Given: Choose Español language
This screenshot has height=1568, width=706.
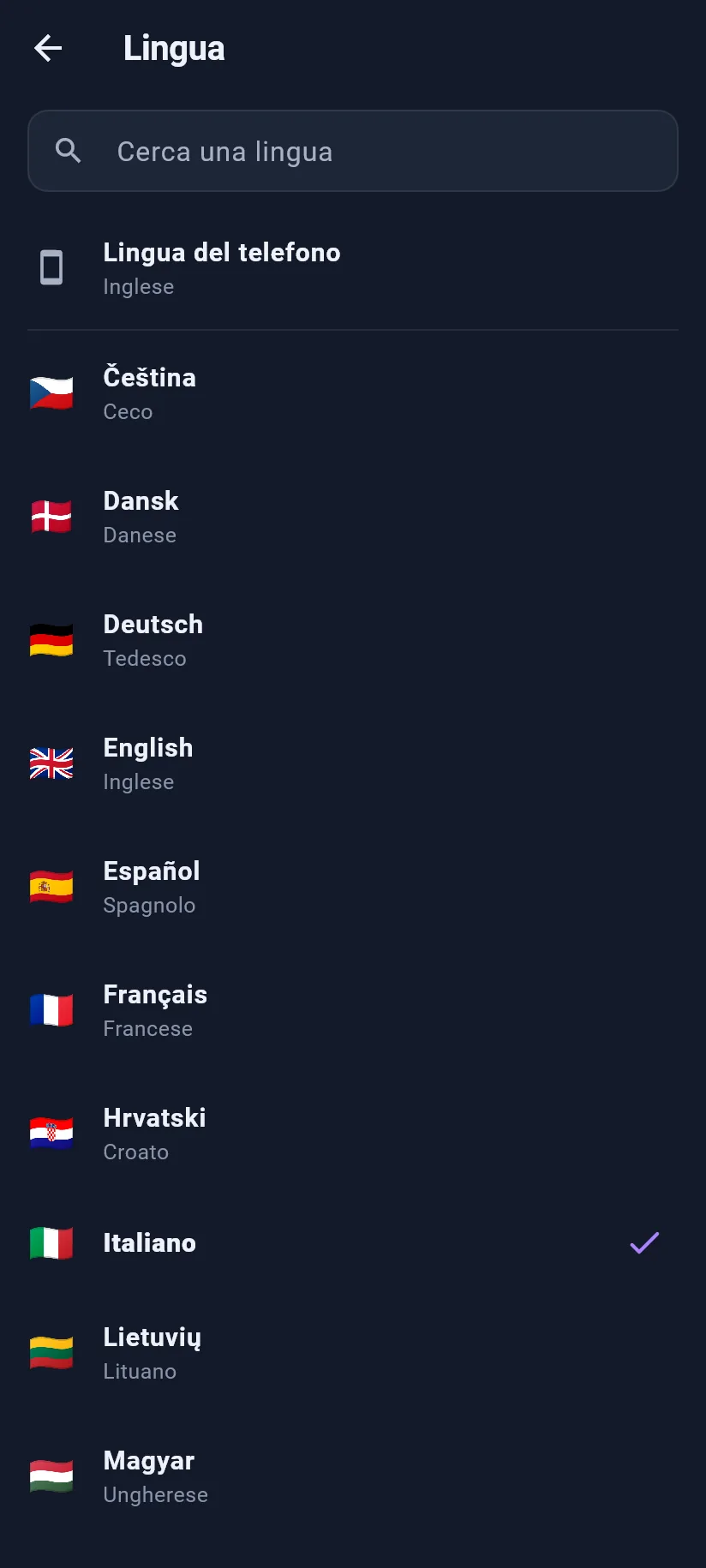Looking at the screenshot, I should (353, 887).
